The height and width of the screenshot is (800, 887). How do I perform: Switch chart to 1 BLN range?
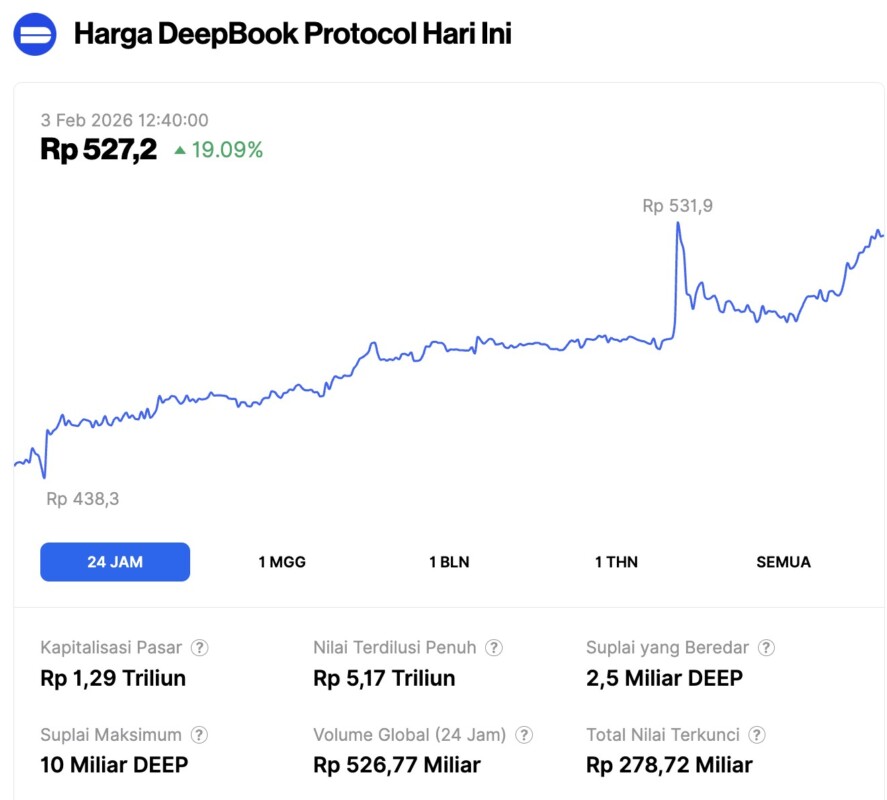449,562
